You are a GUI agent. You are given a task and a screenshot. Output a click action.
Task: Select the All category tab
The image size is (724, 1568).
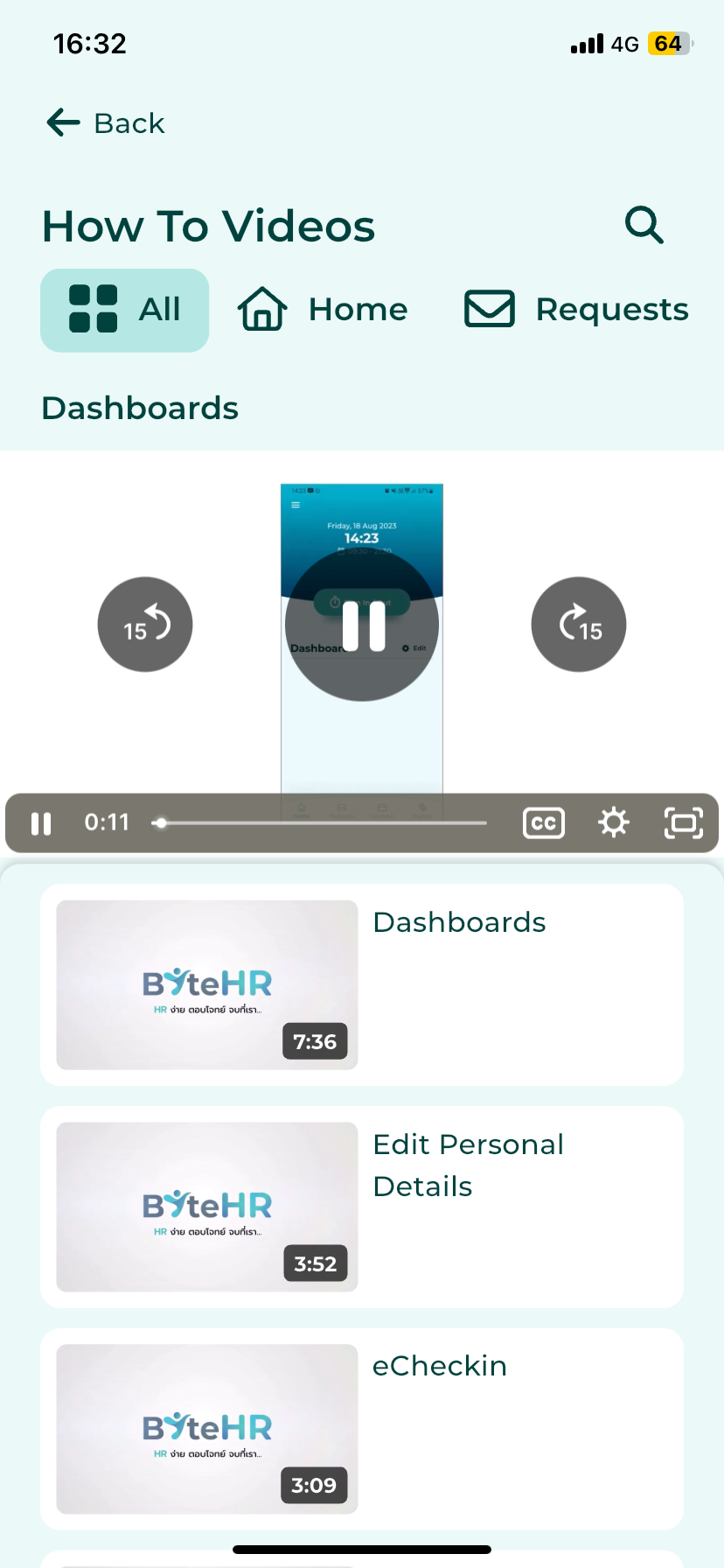click(125, 310)
